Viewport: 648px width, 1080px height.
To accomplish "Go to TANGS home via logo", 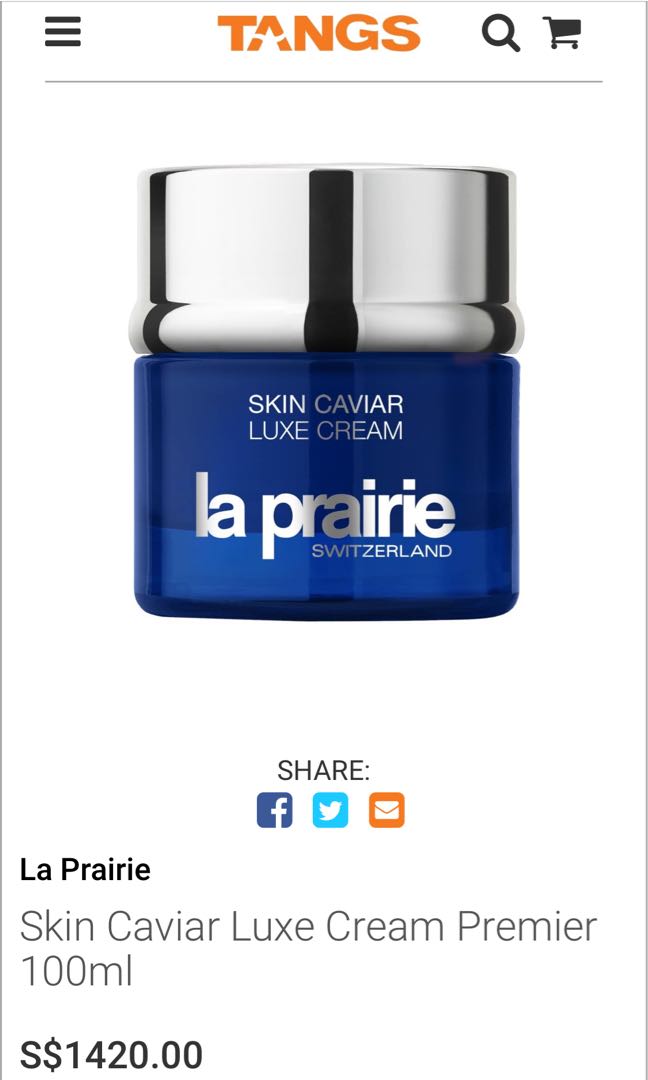I will 319,34.
